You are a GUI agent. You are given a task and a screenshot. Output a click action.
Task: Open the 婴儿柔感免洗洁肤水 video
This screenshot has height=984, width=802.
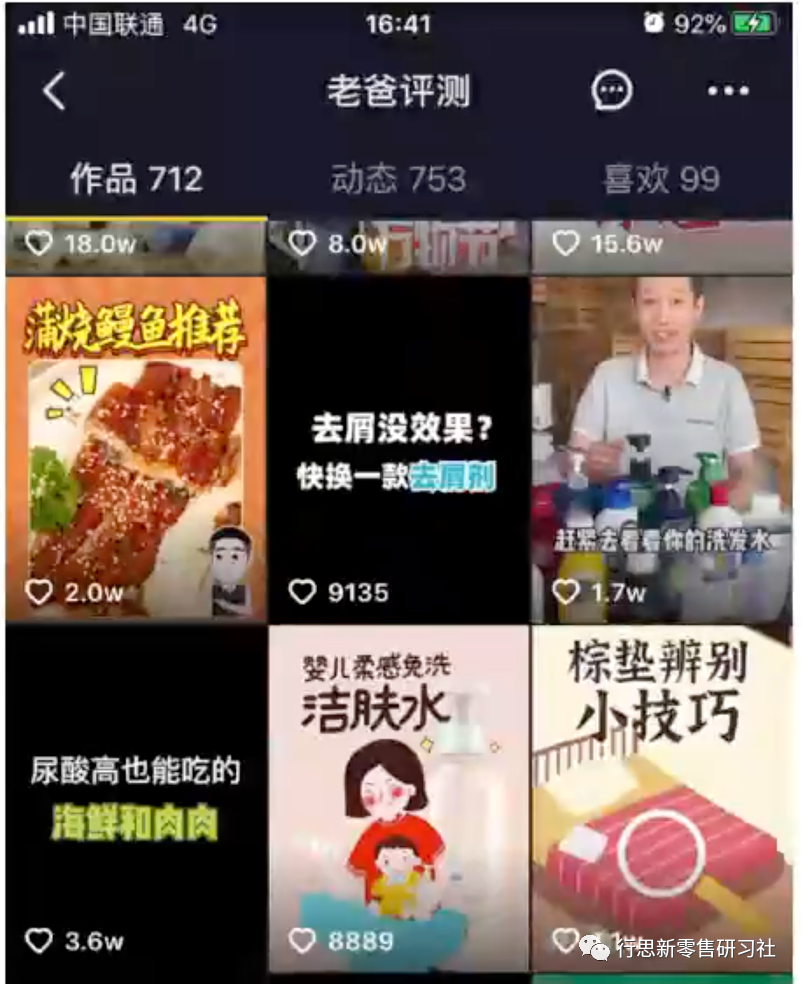click(x=399, y=798)
